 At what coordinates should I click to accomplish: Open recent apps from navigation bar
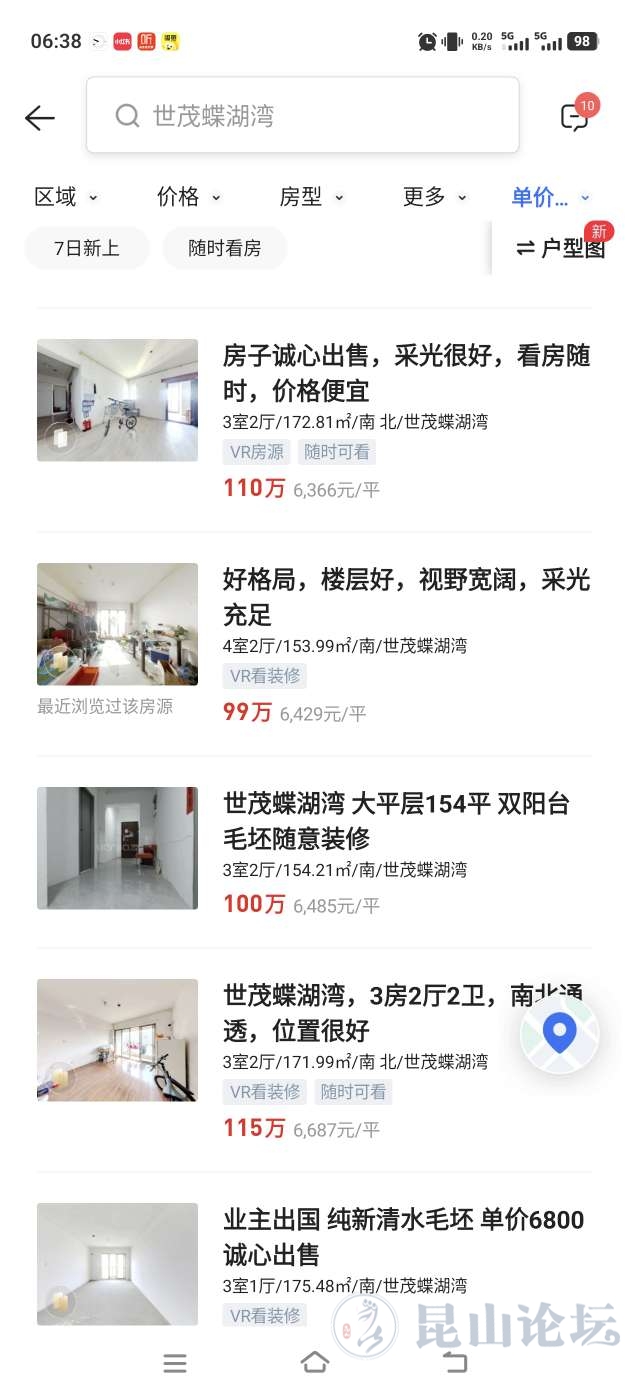pyautogui.click(x=175, y=1362)
